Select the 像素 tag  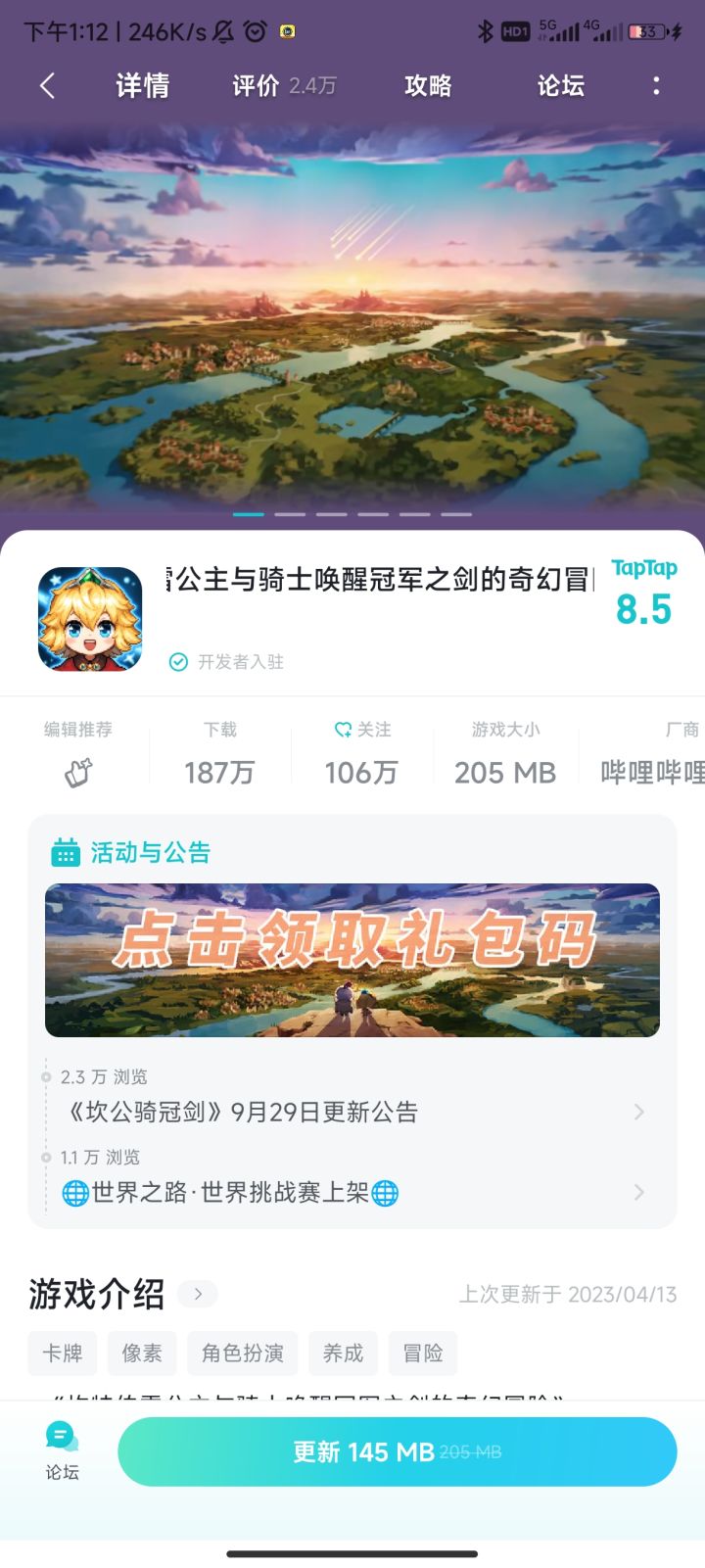tap(141, 1354)
